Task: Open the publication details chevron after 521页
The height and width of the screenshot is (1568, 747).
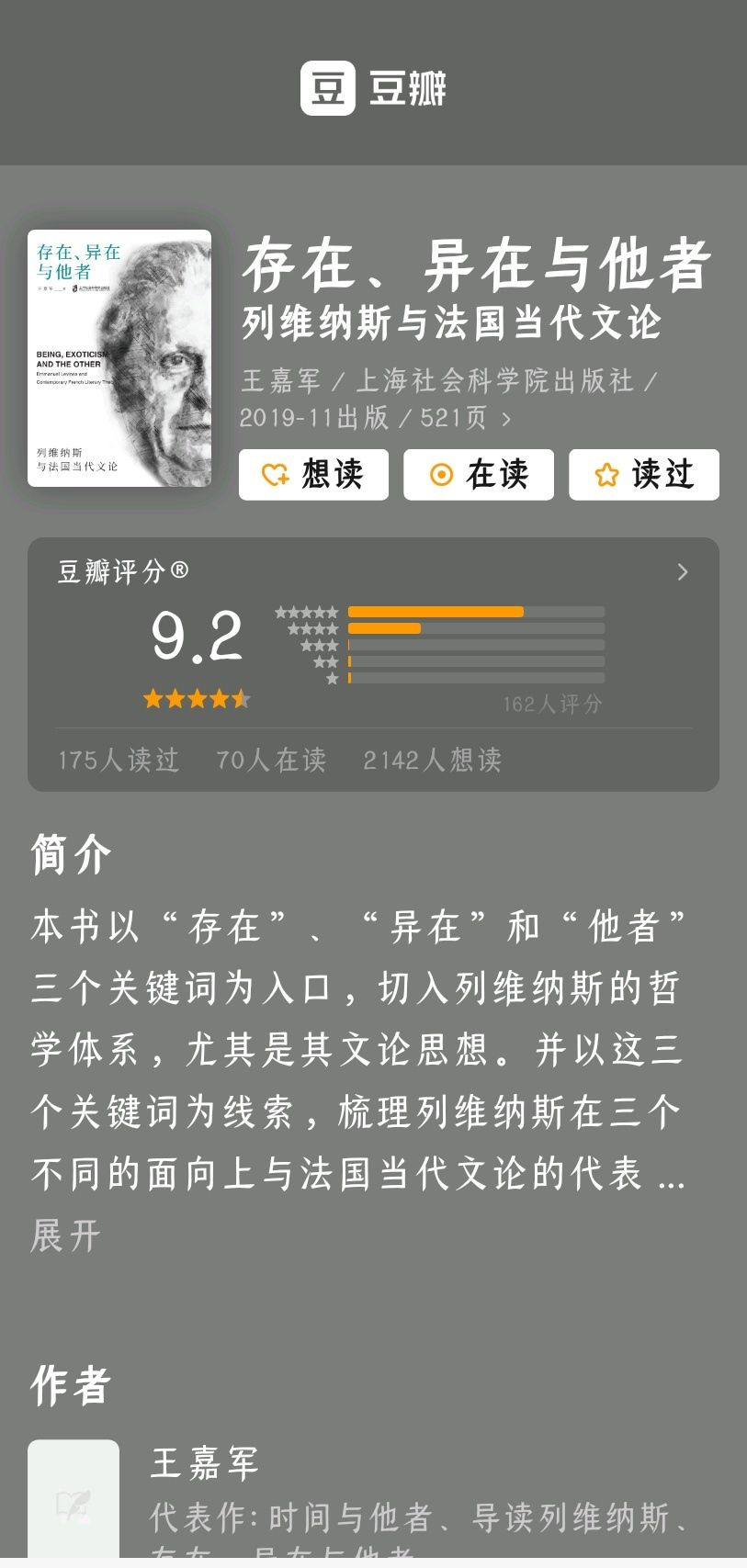Action: 506,420
